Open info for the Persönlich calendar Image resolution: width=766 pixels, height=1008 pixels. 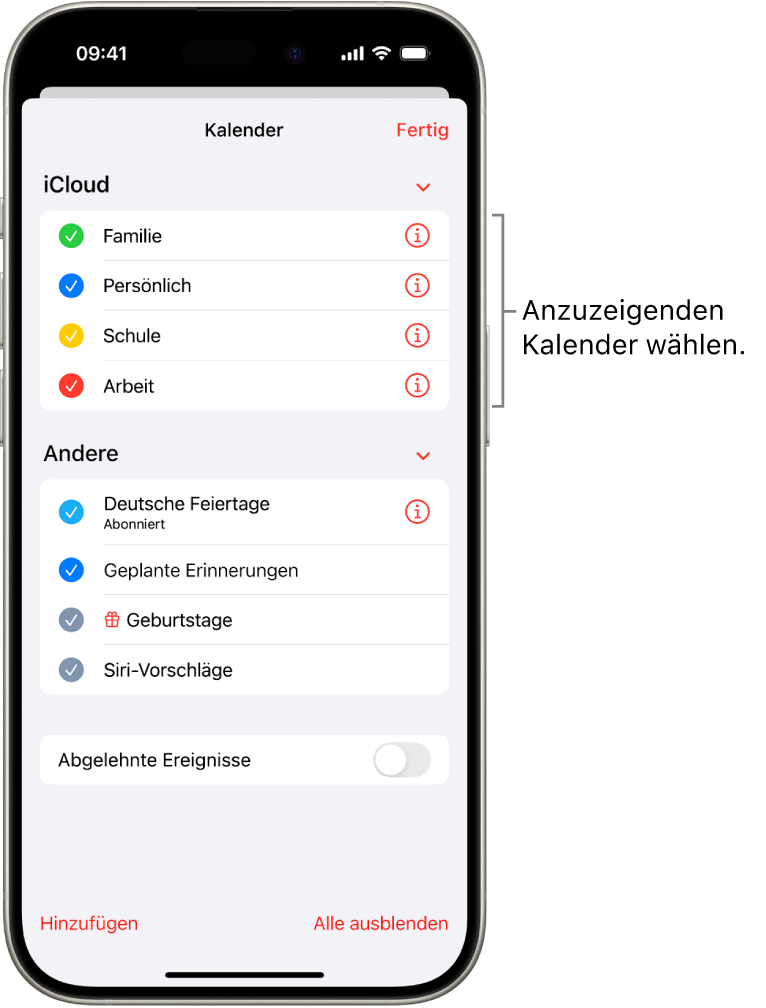coord(417,286)
